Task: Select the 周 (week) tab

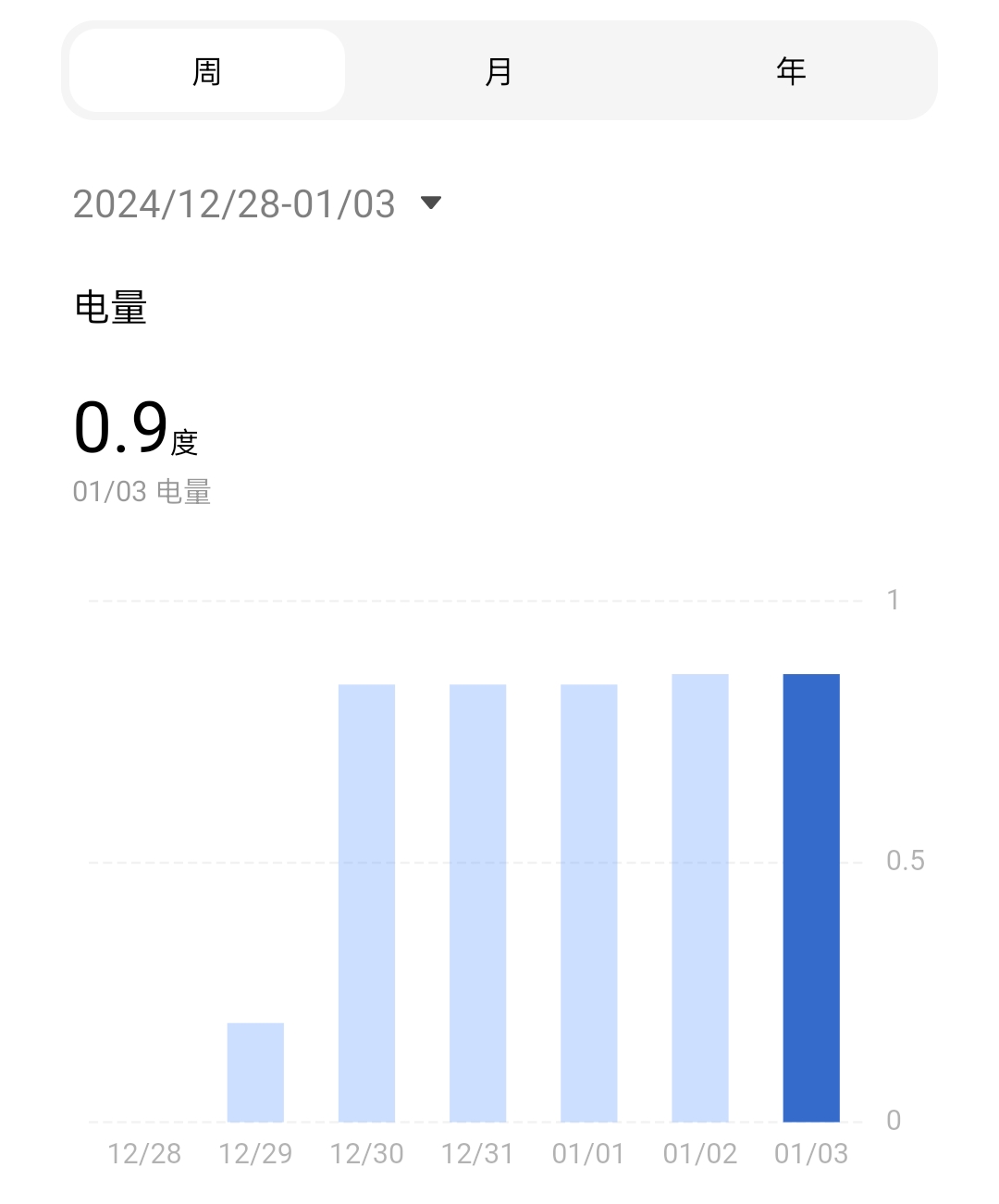Action: tap(205, 70)
